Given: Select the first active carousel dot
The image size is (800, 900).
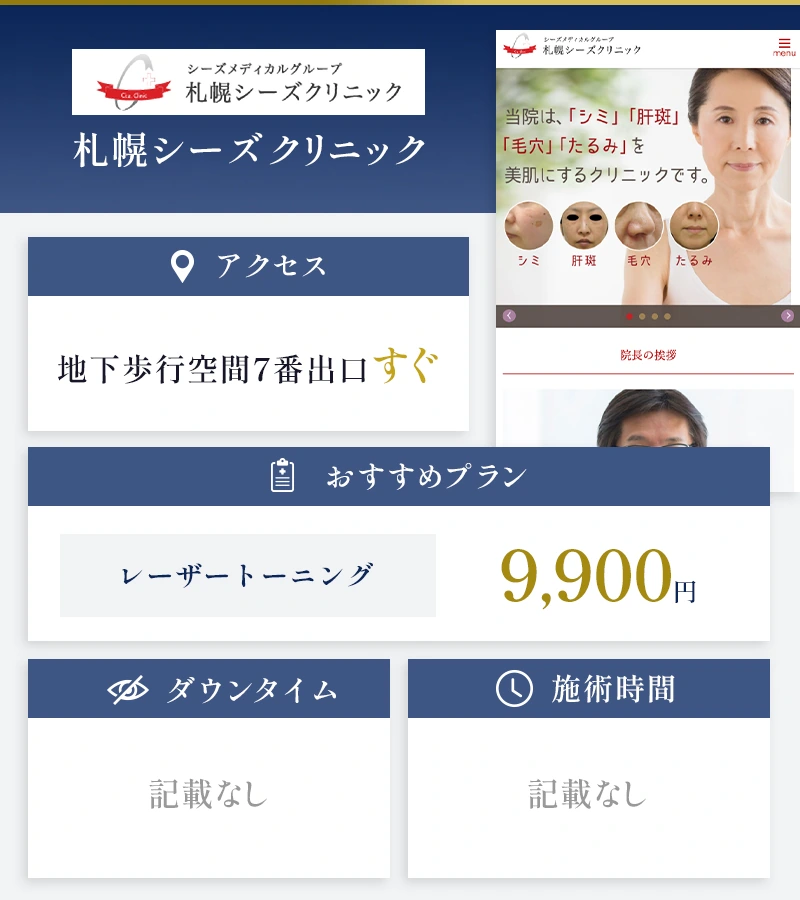Looking at the screenshot, I should coord(629,314).
